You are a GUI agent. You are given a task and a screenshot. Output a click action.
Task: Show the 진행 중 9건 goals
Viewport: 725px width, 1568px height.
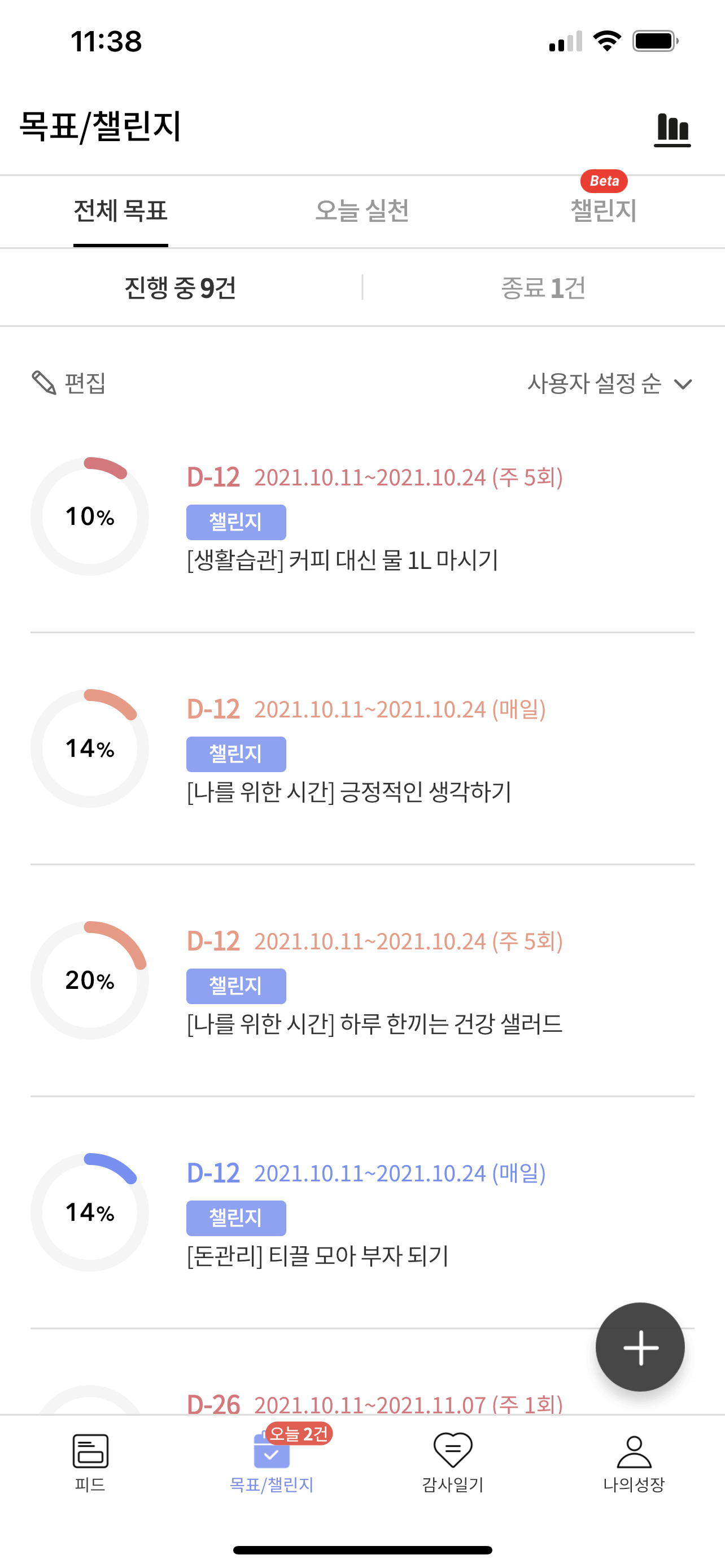pyautogui.click(x=180, y=287)
